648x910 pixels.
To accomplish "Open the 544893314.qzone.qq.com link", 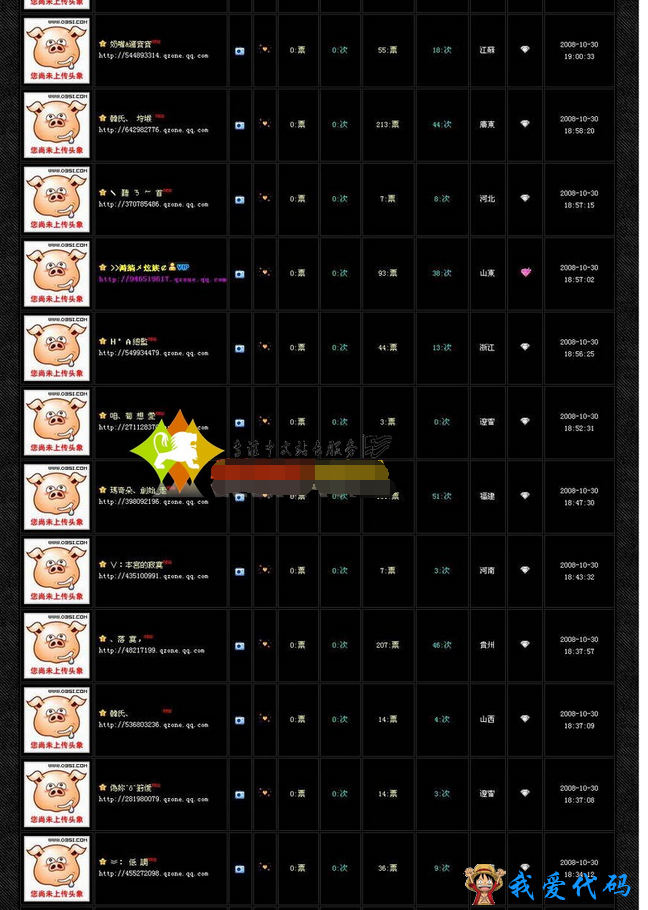I will (153, 56).
